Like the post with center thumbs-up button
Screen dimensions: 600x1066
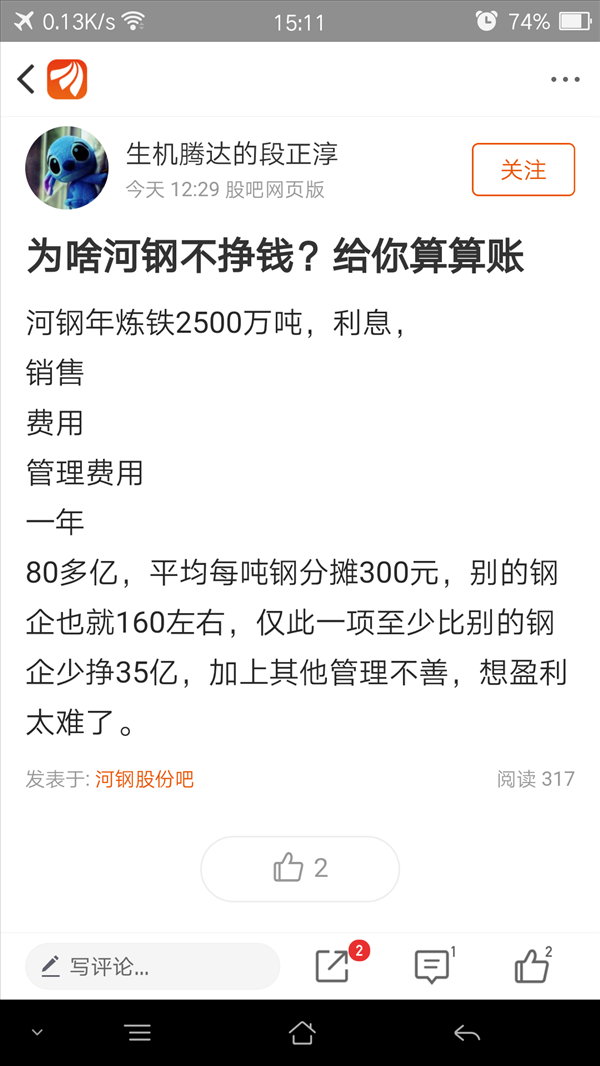[x=300, y=869]
